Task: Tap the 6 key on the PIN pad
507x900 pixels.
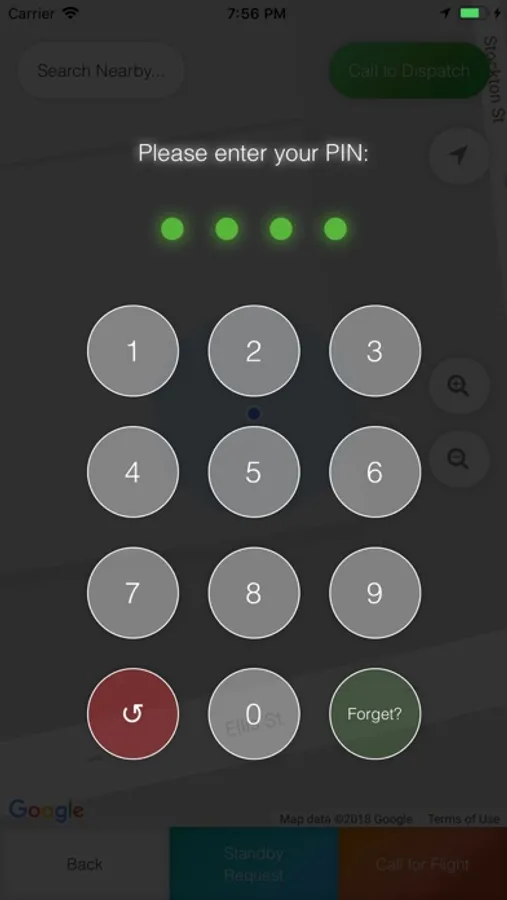Action: pos(375,472)
